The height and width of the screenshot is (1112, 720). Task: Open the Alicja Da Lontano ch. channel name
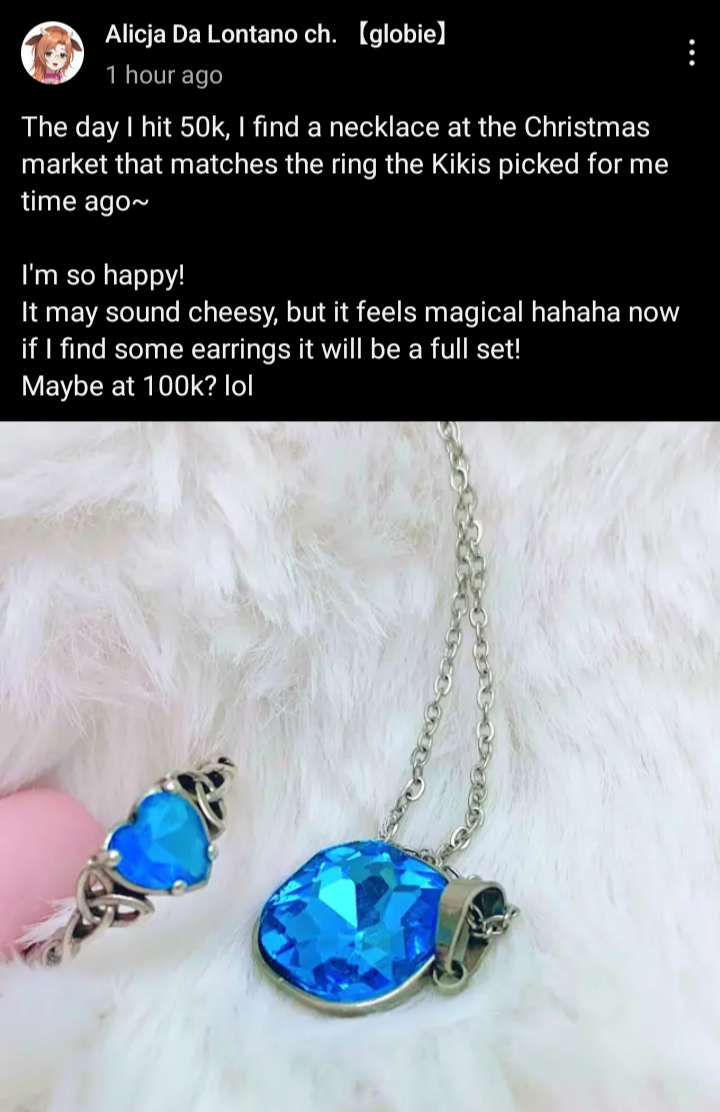pyautogui.click(x=276, y=37)
